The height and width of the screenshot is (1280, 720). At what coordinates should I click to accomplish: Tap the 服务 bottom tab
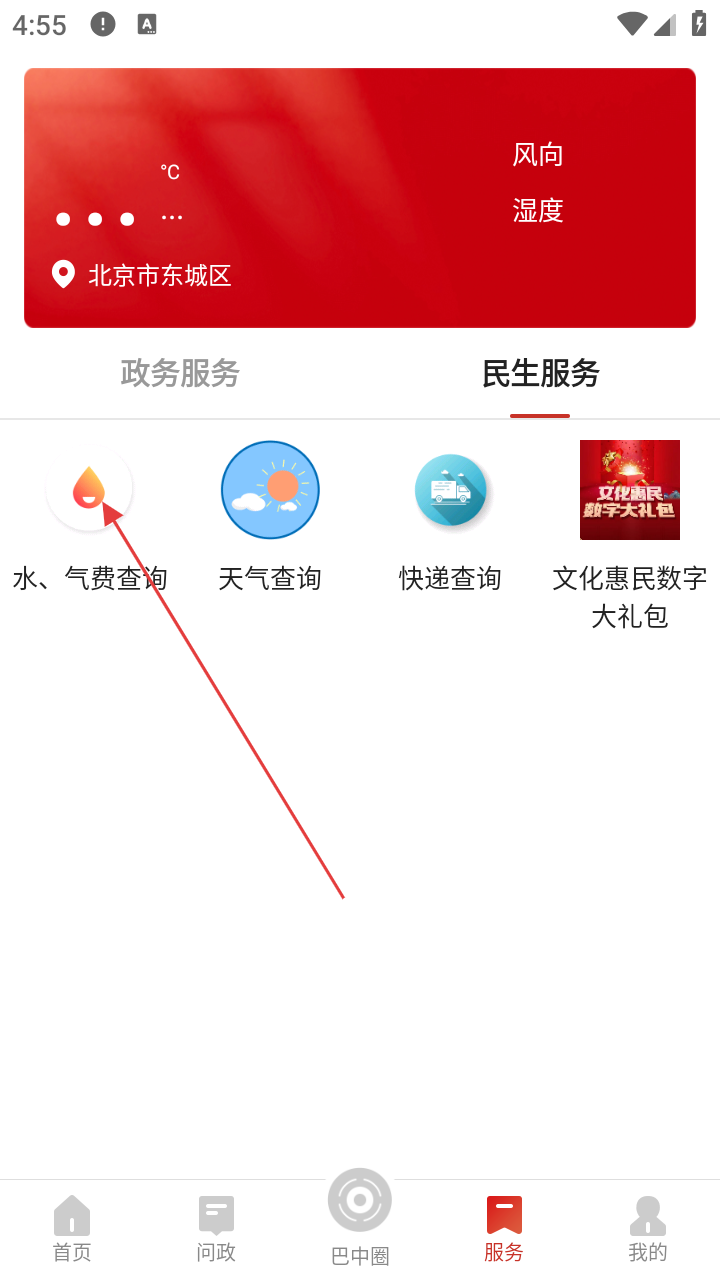click(x=504, y=1229)
